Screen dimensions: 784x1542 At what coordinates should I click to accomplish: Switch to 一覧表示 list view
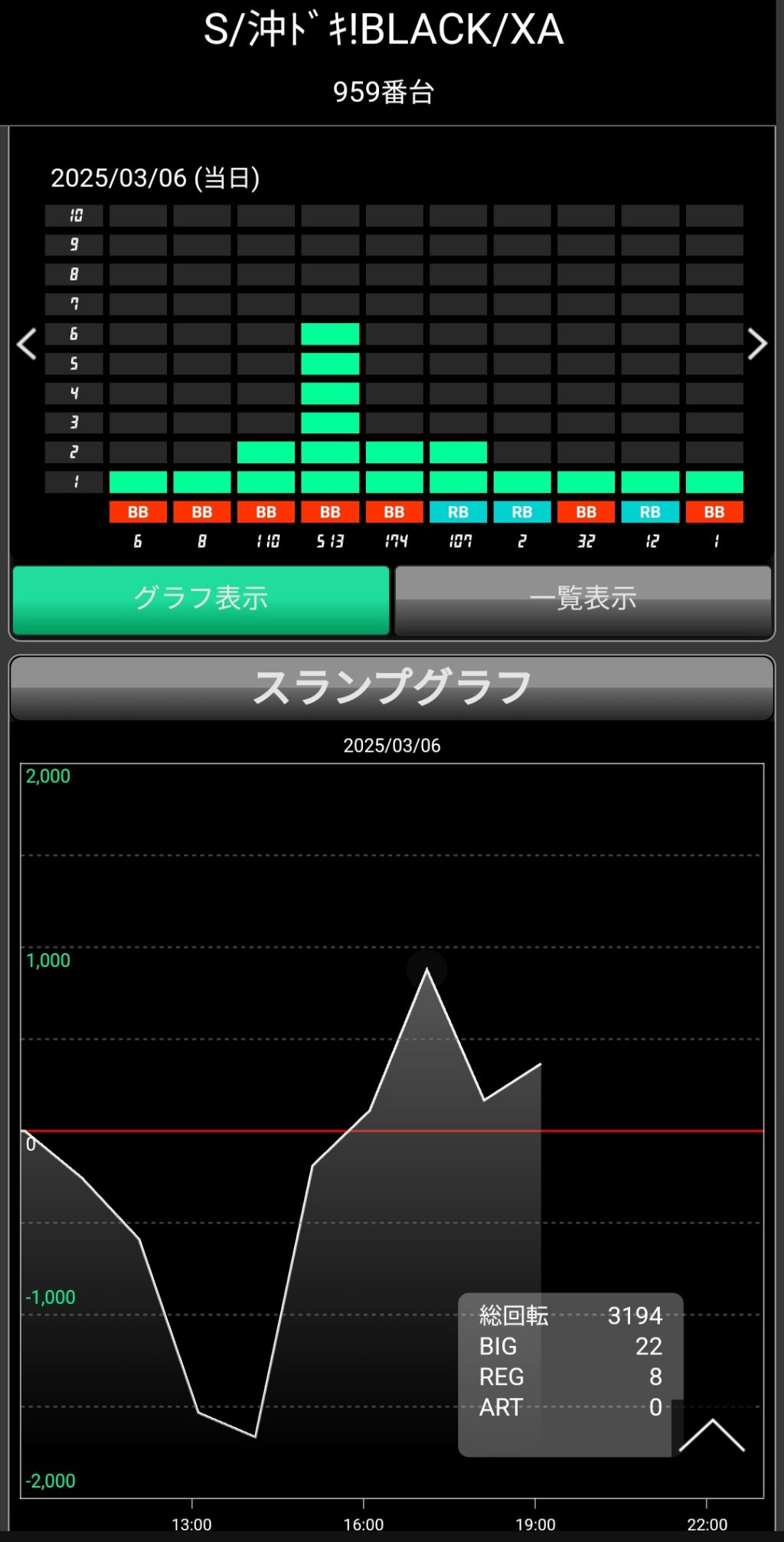(583, 599)
